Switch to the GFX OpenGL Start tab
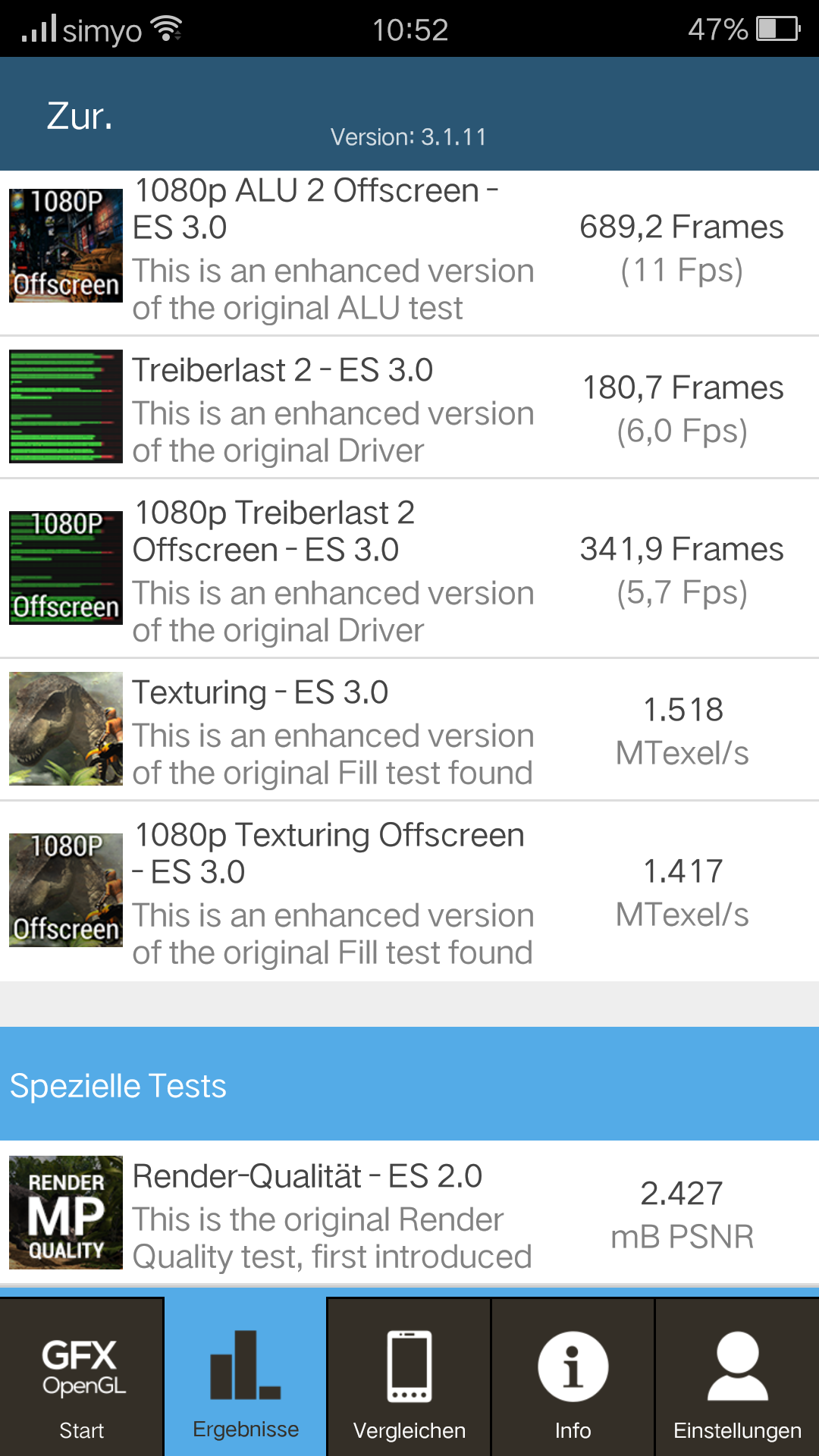Viewport: 819px width, 1456px height. coord(82,1376)
